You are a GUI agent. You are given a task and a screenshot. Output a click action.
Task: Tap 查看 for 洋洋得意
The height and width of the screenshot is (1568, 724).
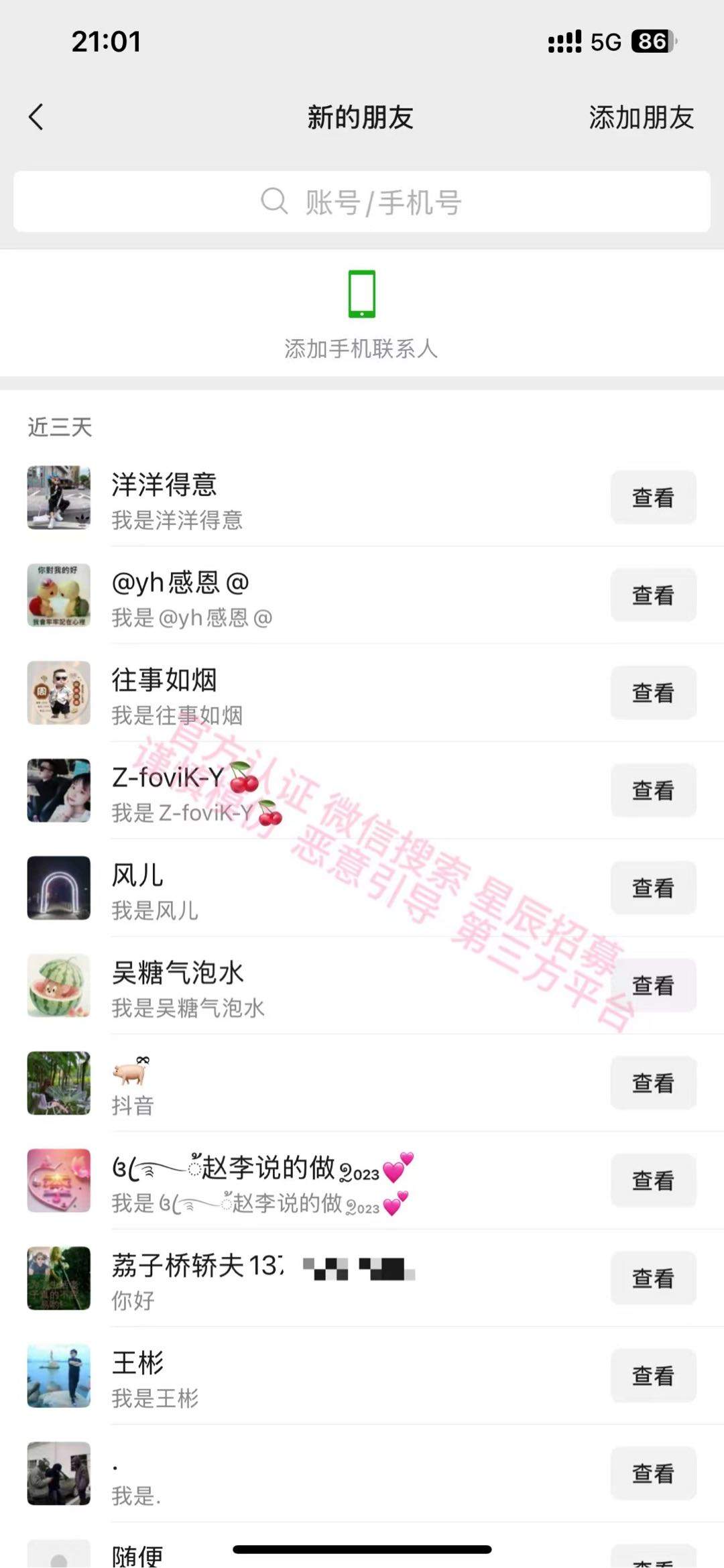pyautogui.click(x=652, y=498)
